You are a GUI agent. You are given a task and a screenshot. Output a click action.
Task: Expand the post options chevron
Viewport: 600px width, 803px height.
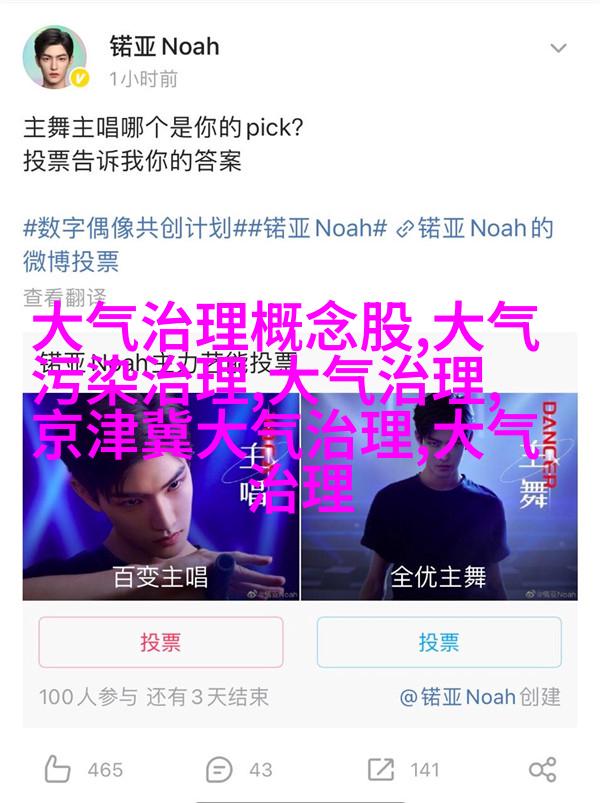[x=557, y=49]
